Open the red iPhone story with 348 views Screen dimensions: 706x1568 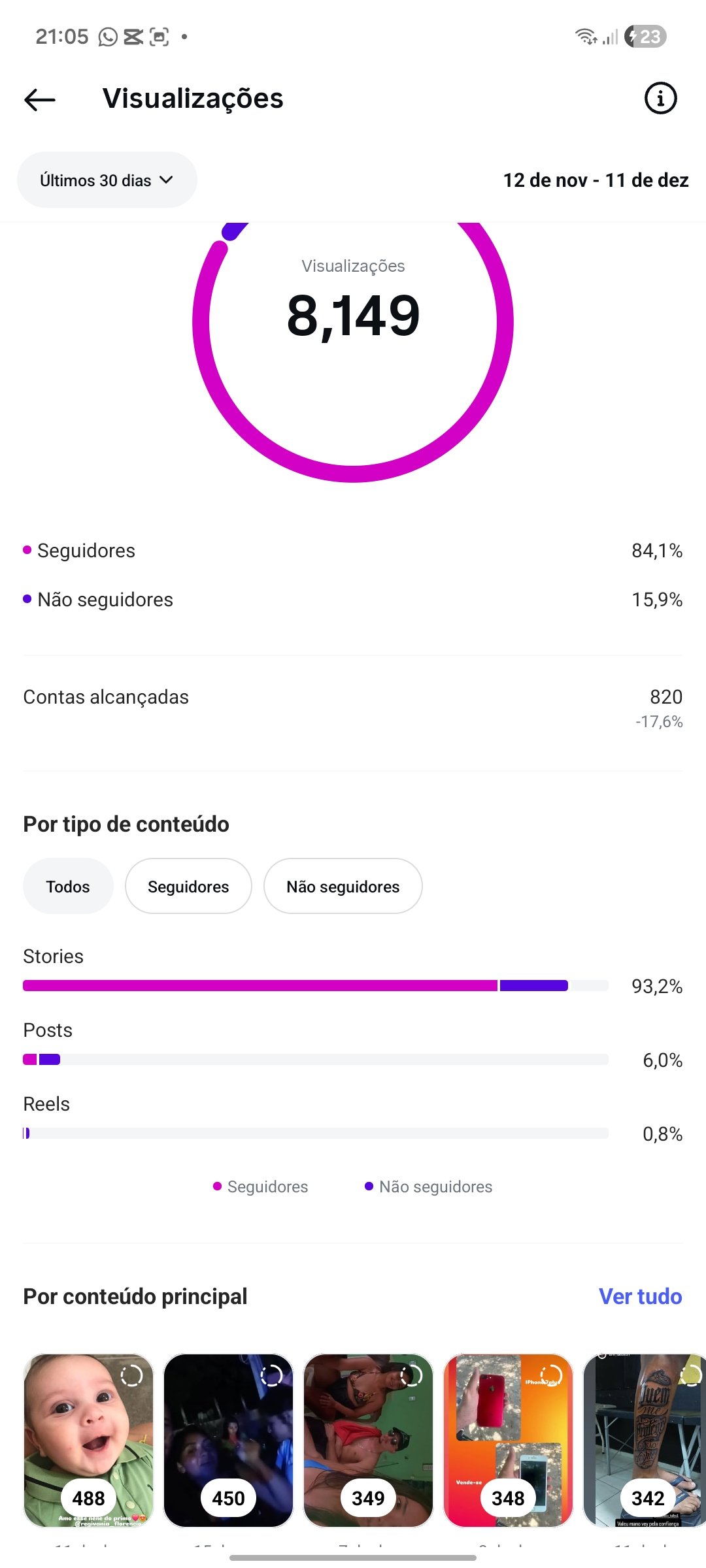pyautogui.click(x=508, y=1440)
